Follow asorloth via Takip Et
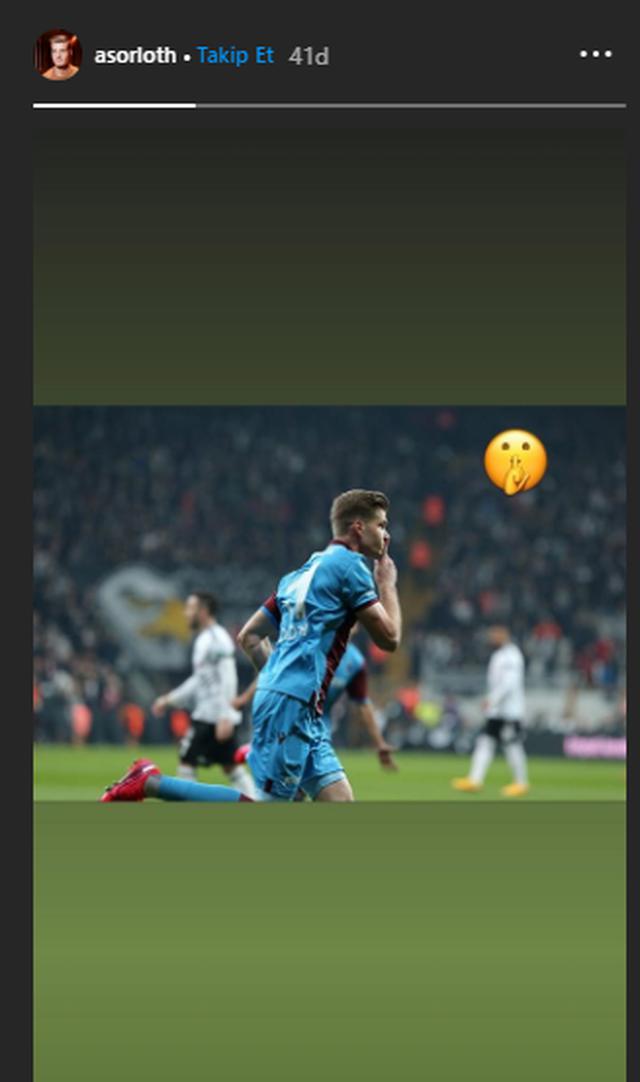 [x=235, y=56]
